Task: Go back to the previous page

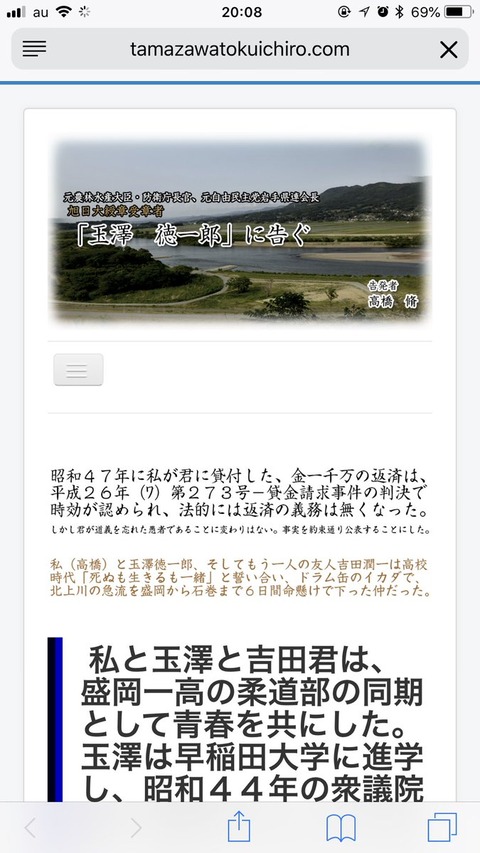Action: (x=30, y=828)
